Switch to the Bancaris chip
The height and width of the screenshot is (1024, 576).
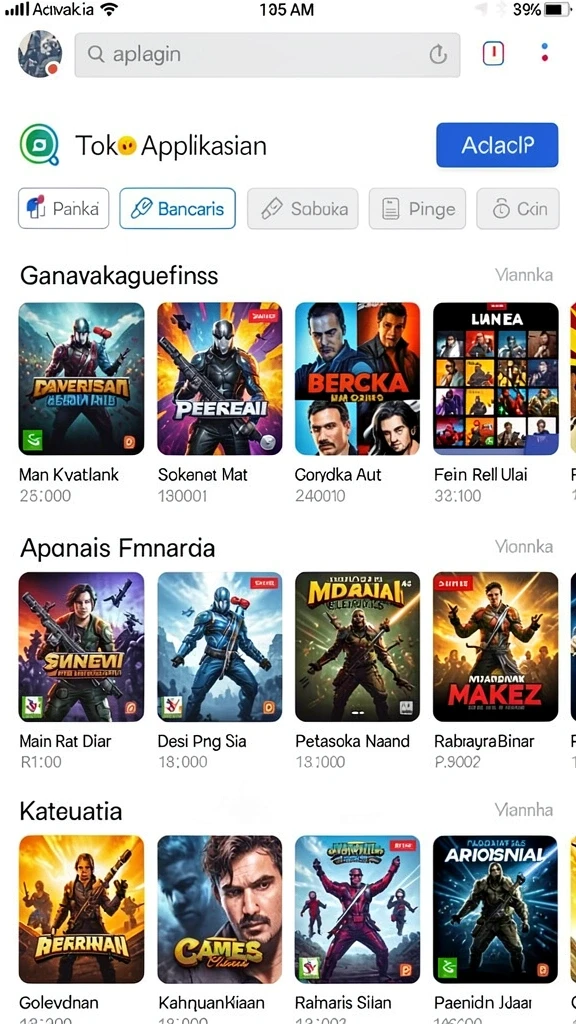(177, 209)
